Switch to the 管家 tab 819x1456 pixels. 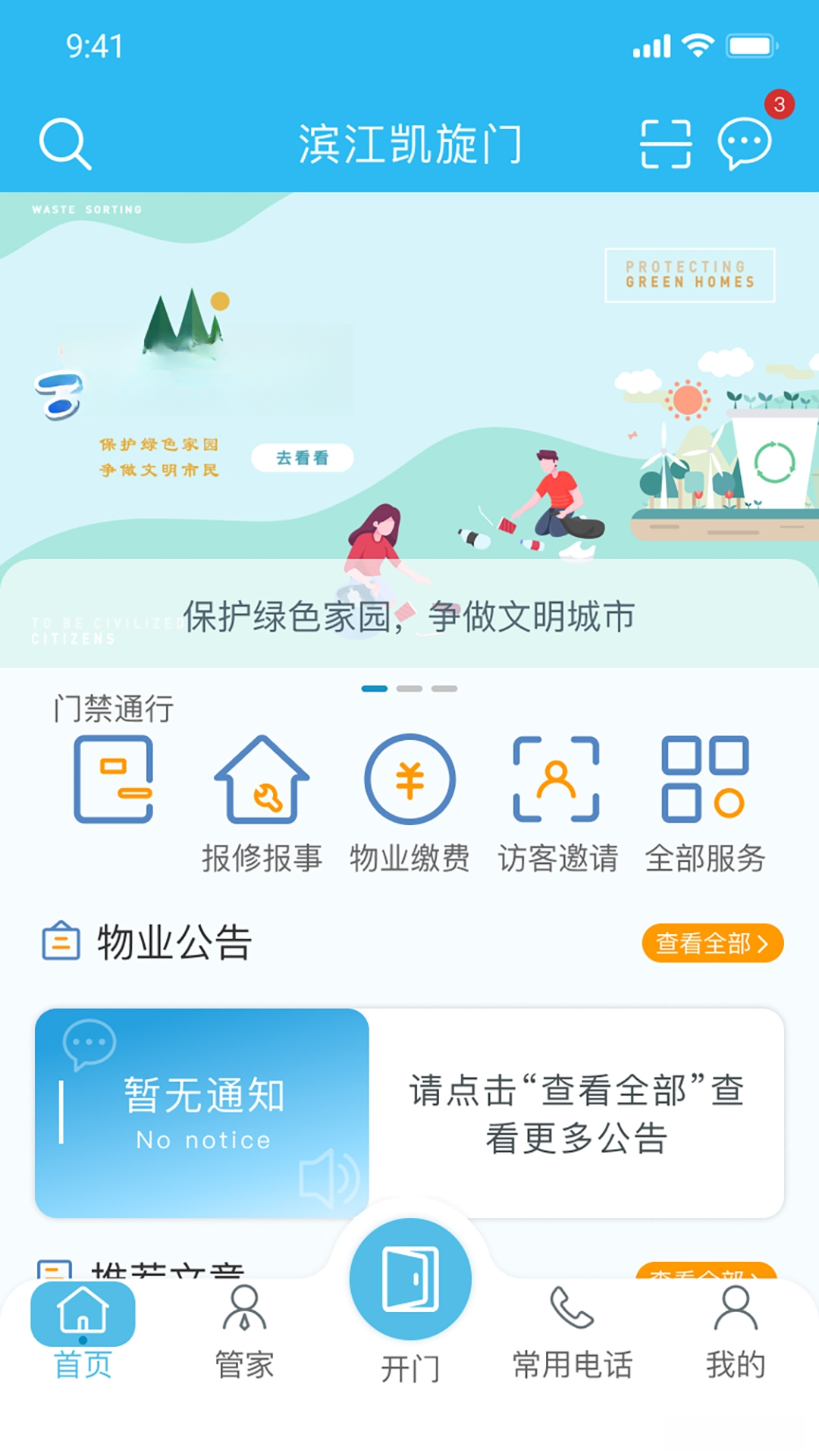pos(244,1332)
